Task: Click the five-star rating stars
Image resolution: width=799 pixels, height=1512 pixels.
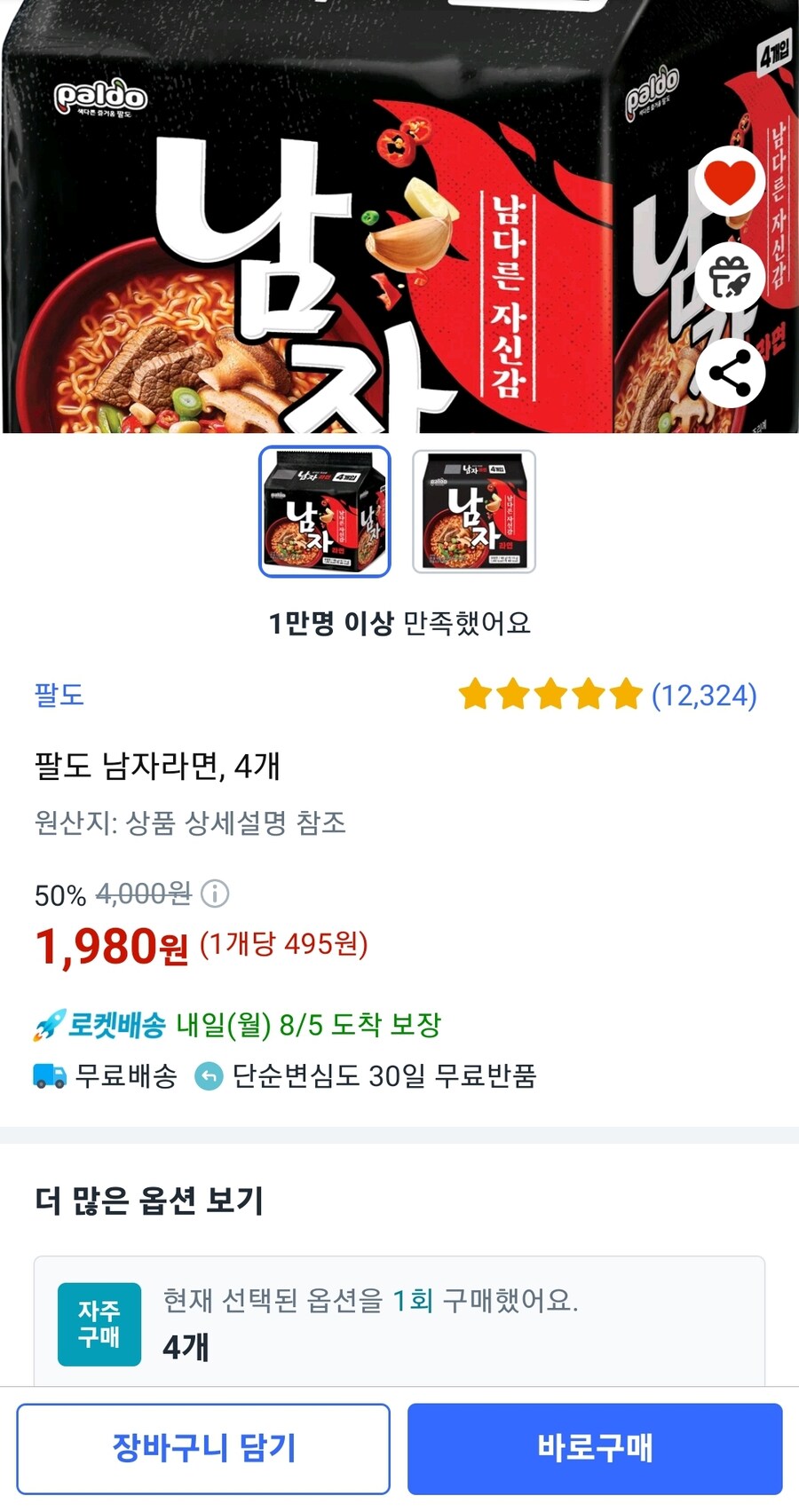Action: 549,697
